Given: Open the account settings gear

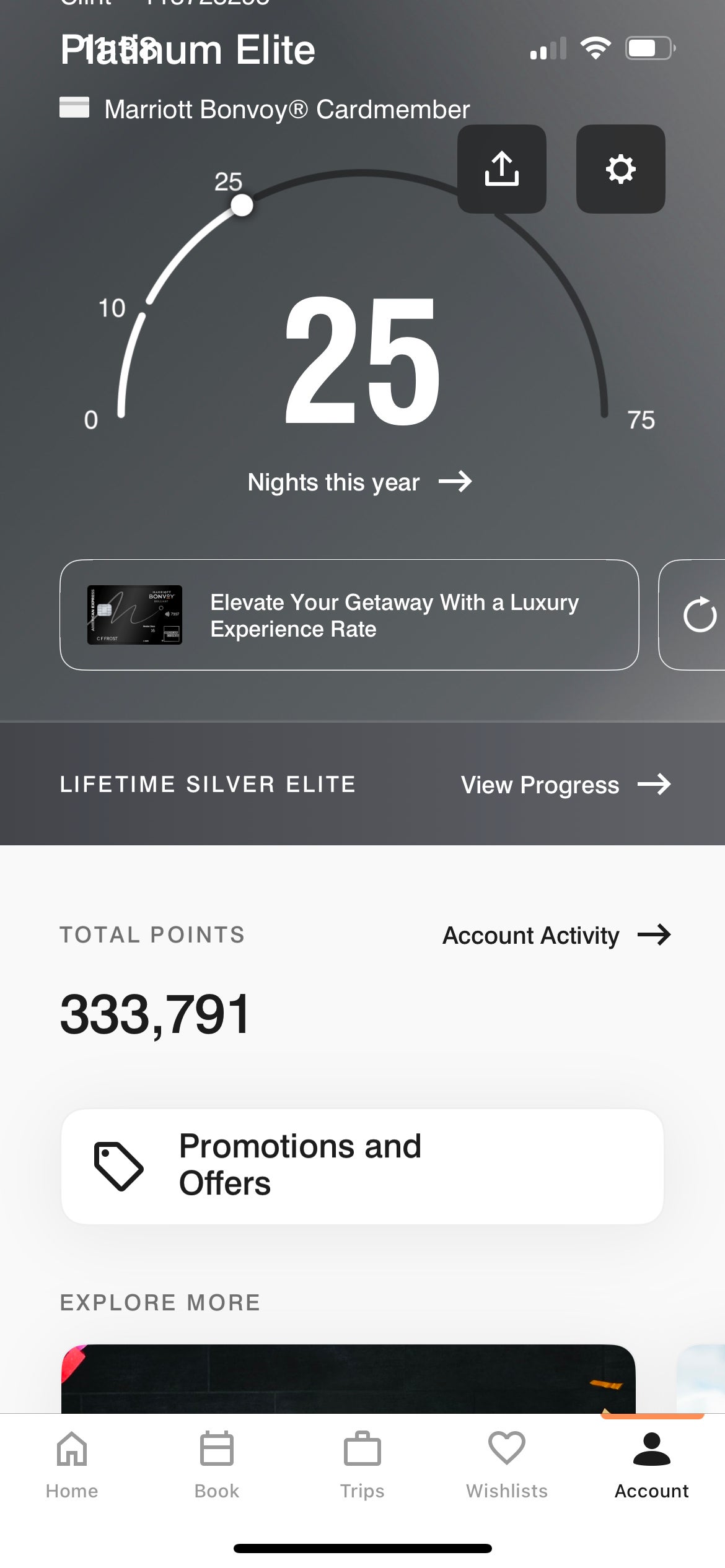Looking at the screenshot, I should point(620,169).
